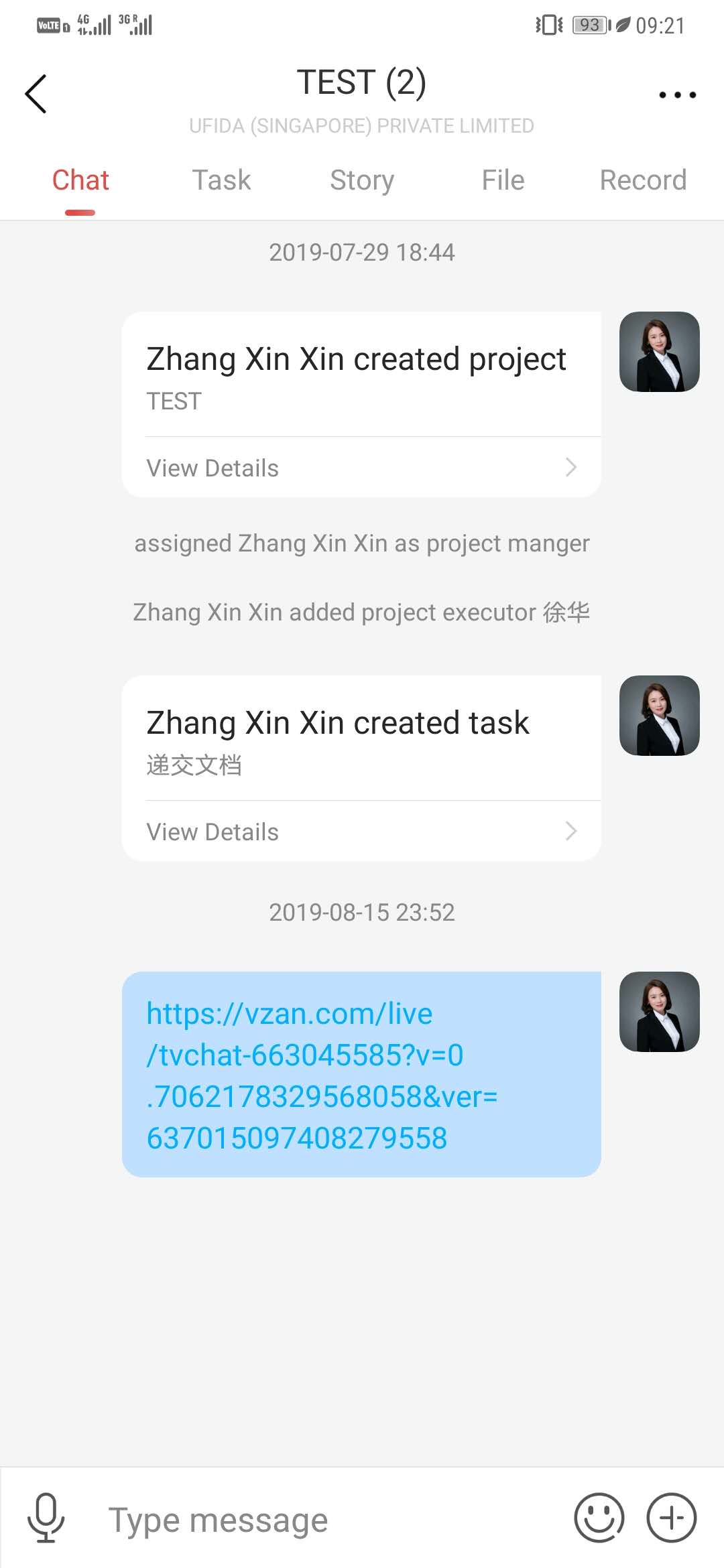View details of created project TEST
724x1568 pixels.
[x=361, y=468]
